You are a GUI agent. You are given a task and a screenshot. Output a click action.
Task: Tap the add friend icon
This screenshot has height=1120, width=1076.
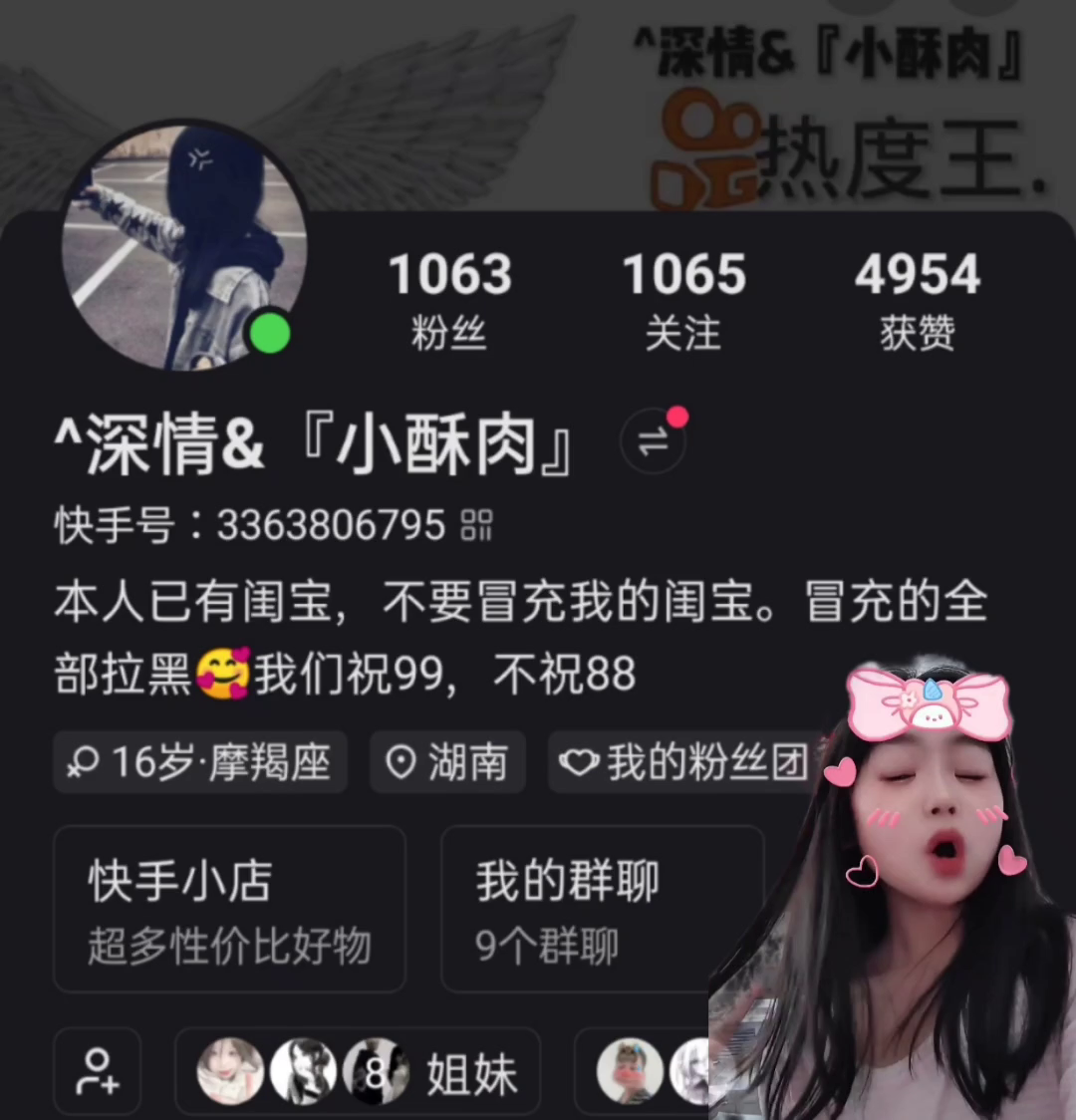tap(97, 1071)
